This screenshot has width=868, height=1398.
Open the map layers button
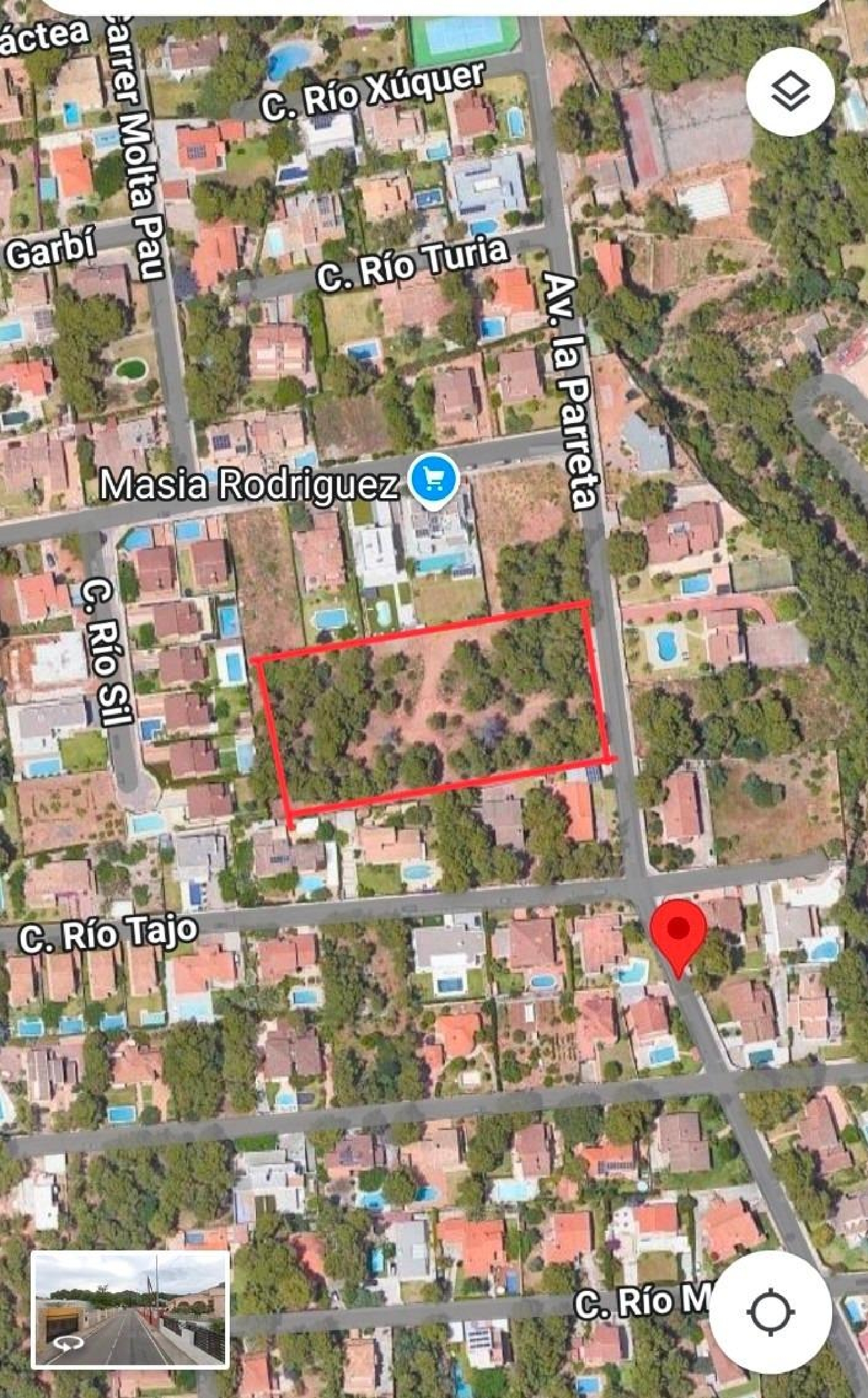pos(790,92)
